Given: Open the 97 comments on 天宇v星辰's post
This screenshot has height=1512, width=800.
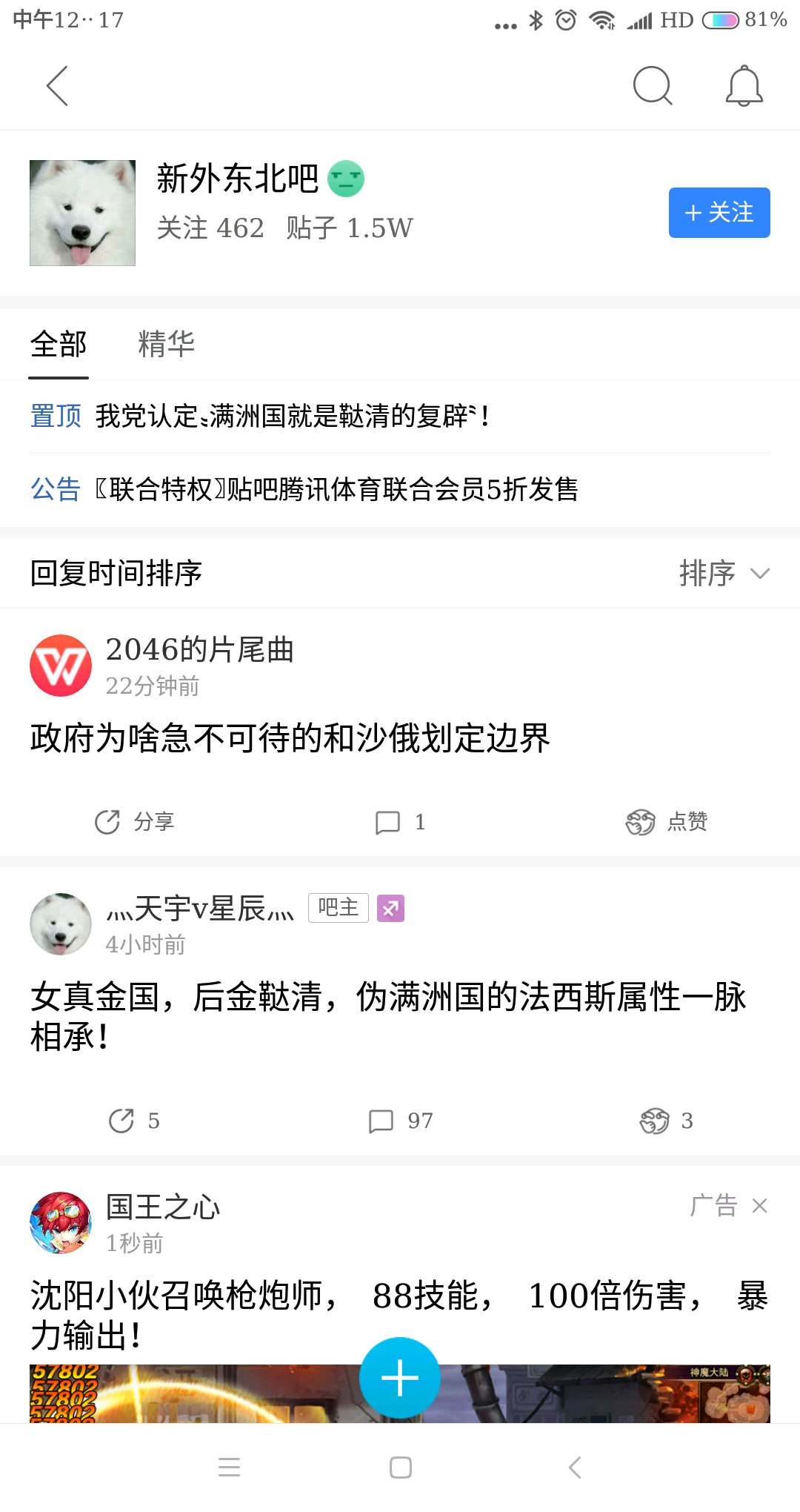Looking at the screenshot, I should pyautogui.click(x=400, y=1121).
